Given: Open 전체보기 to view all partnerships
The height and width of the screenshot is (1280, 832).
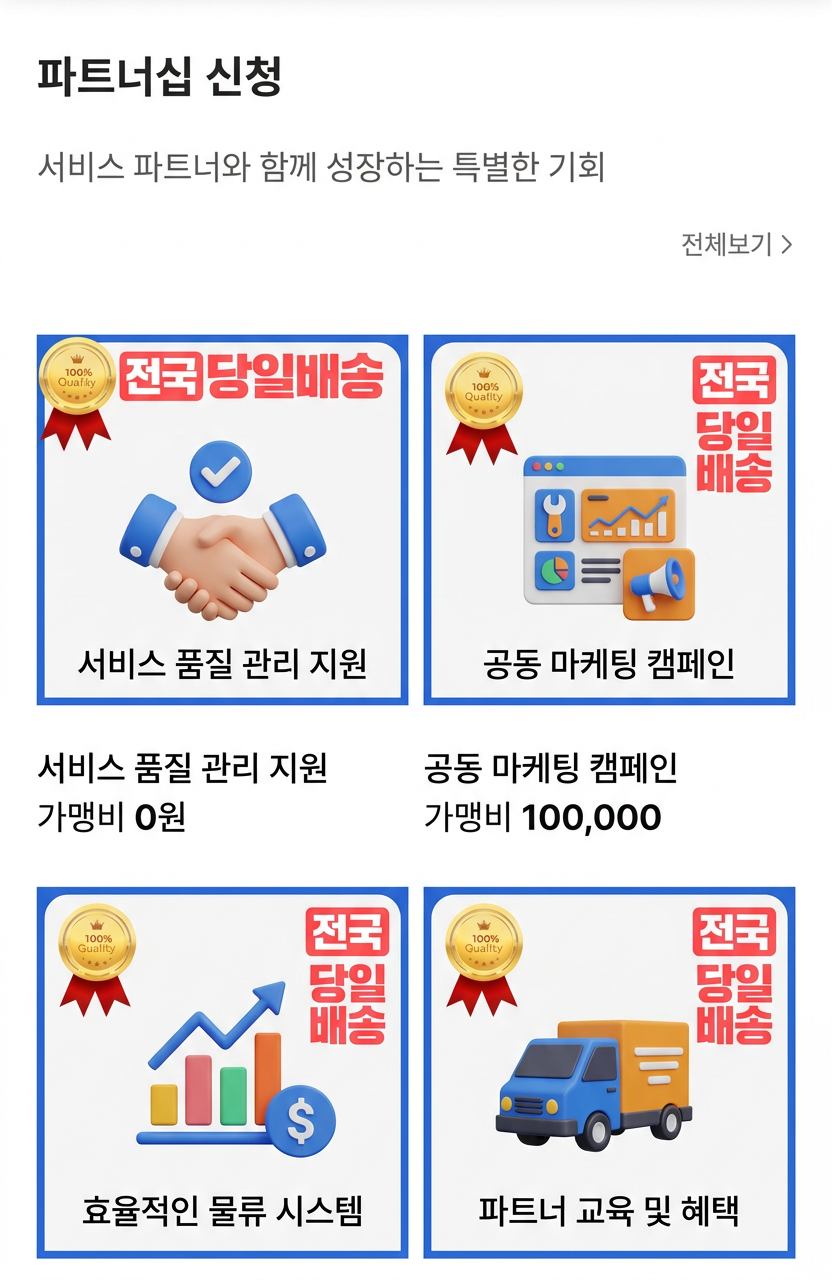Looking at the screenshot, I should pos(736,244).
